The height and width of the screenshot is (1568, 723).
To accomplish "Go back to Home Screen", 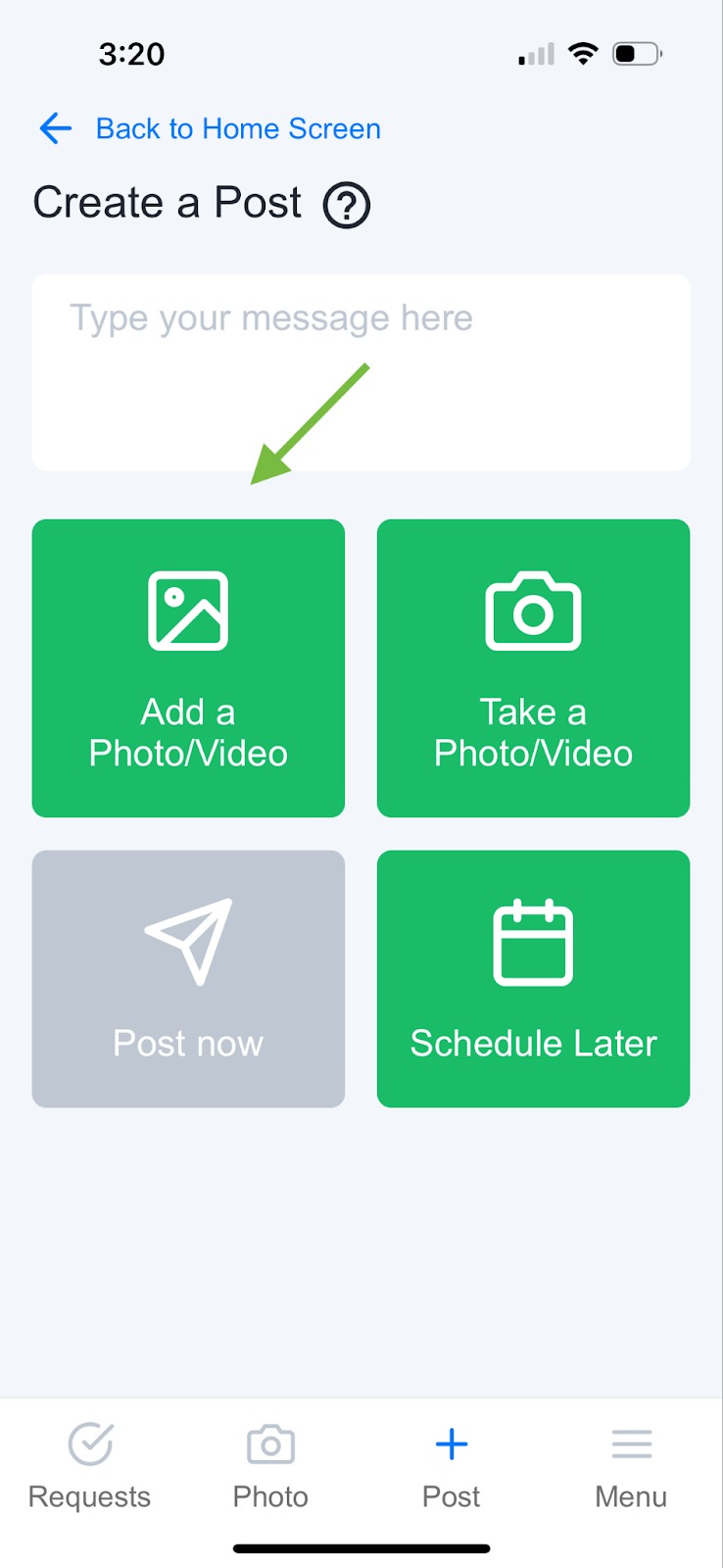I will tap(209, 128).
